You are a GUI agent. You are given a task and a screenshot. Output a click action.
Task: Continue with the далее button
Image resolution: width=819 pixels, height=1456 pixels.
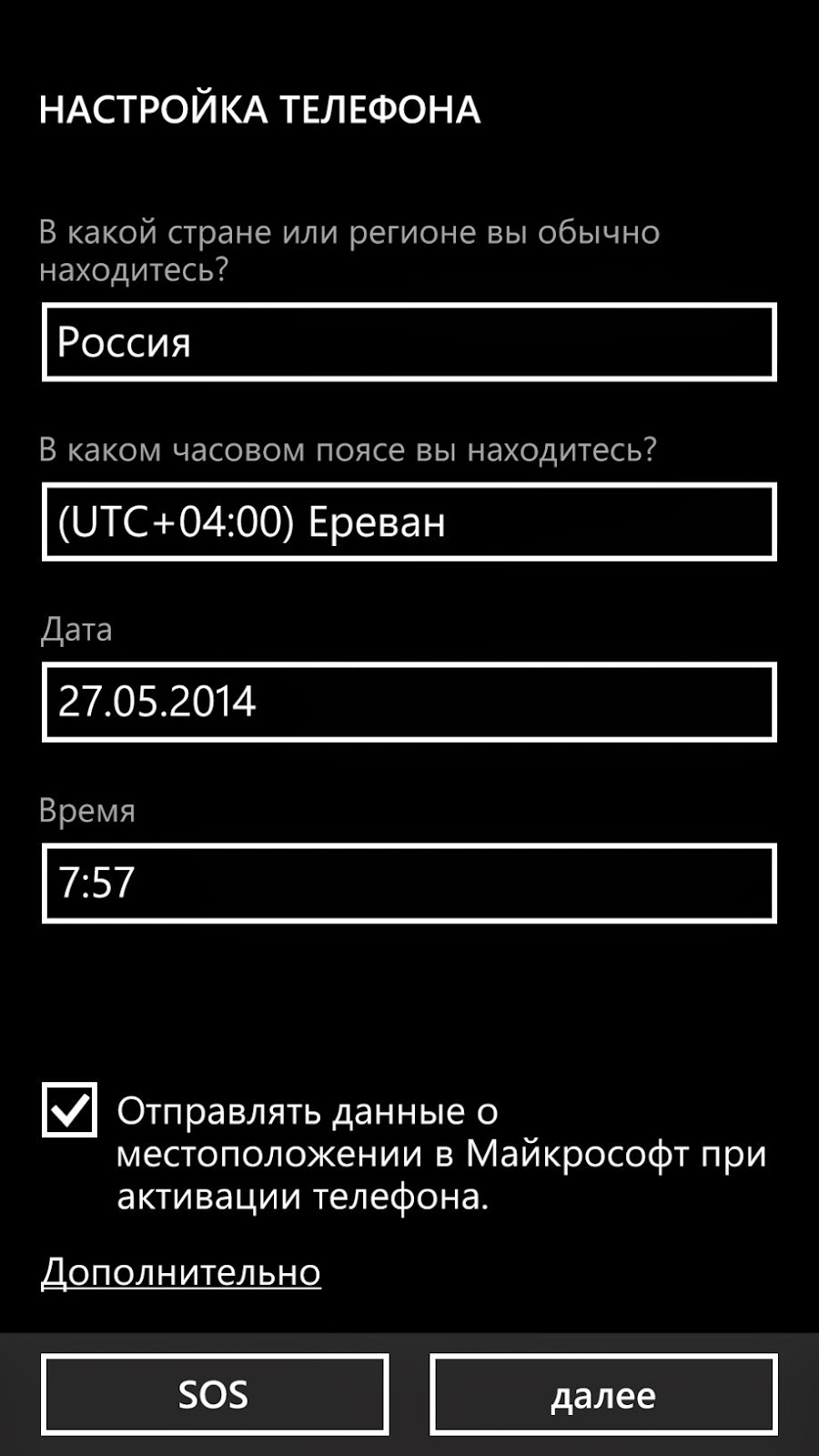(x=603, y=1394)
